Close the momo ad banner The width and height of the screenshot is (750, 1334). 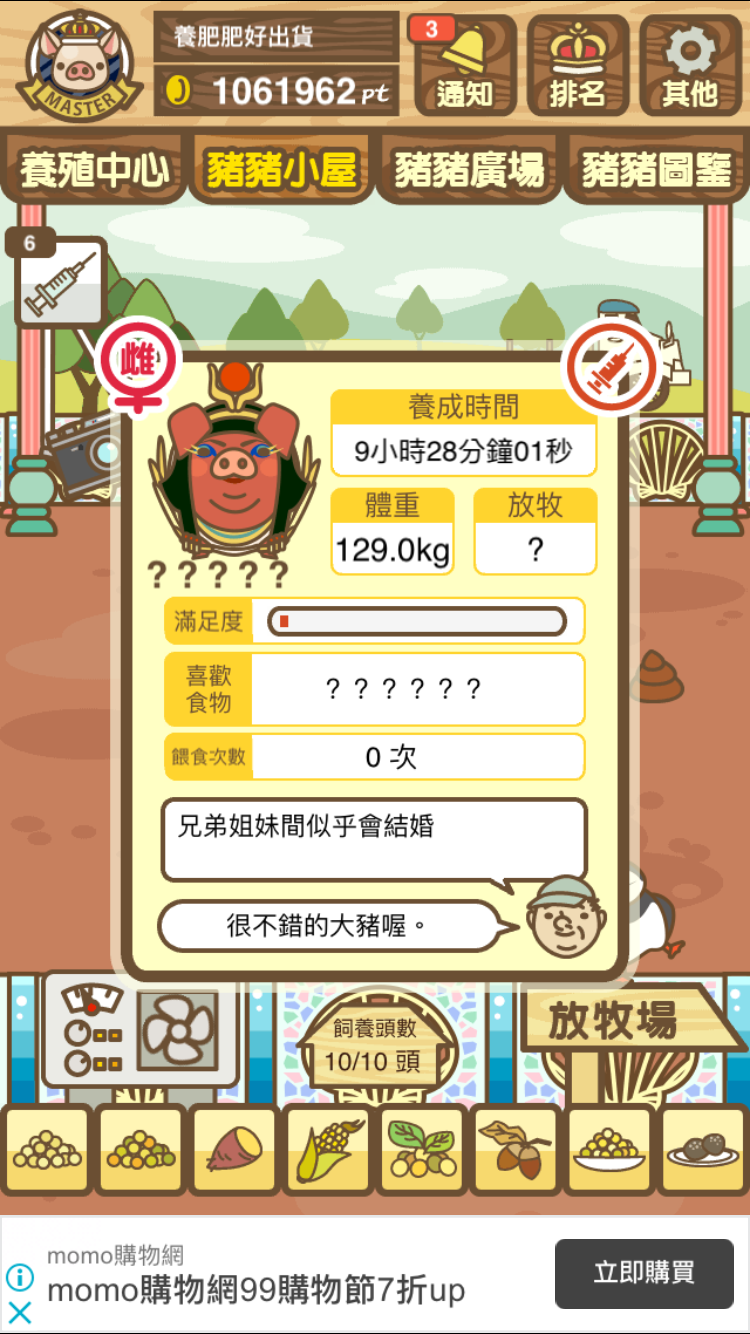[x=20, y=1313]
